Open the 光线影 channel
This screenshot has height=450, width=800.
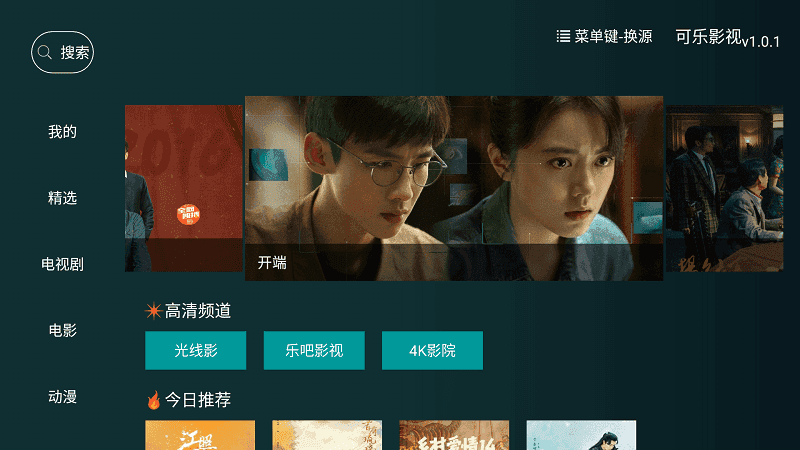point(195,351)
